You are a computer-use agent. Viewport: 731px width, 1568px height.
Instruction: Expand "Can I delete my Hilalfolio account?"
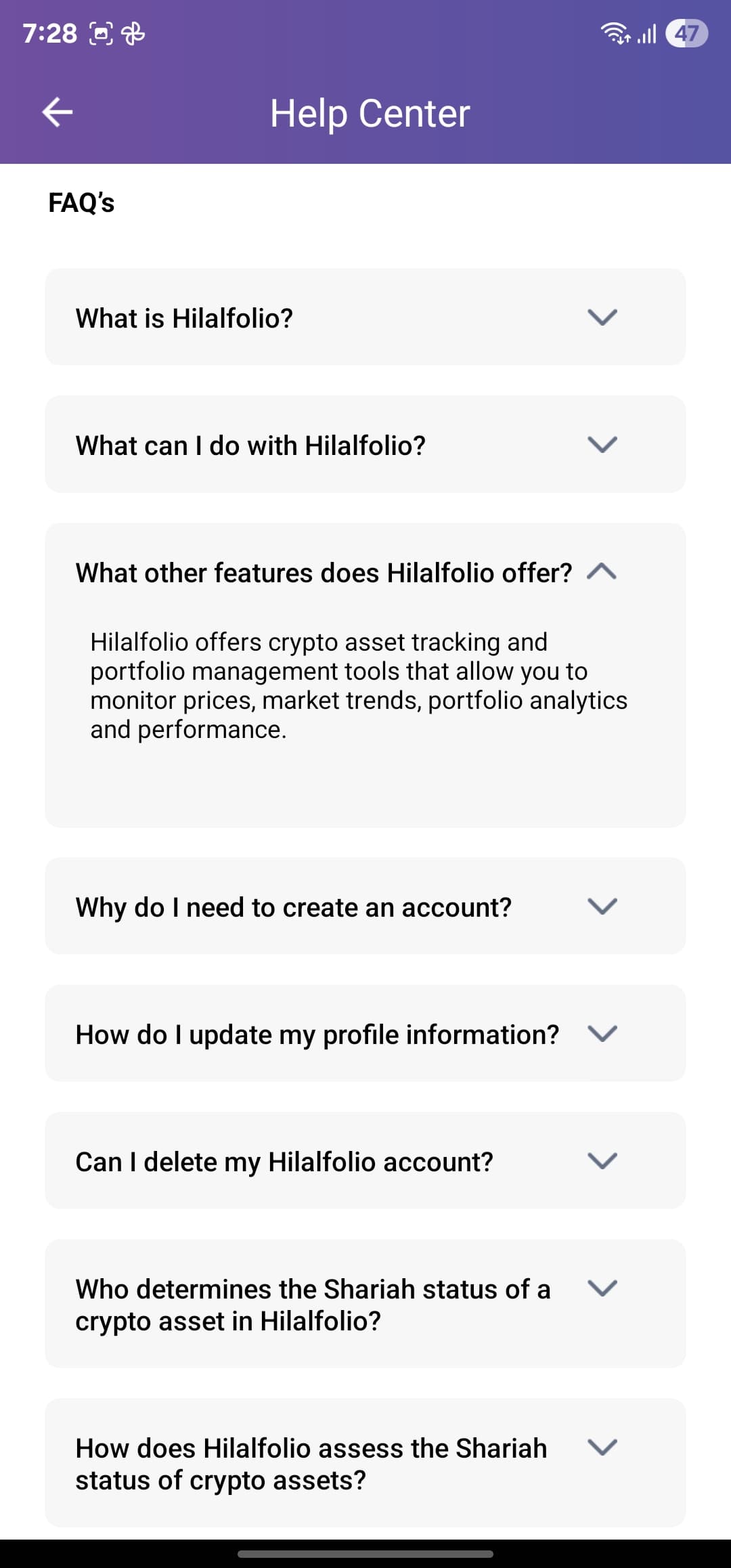(x=365, y=1160)
